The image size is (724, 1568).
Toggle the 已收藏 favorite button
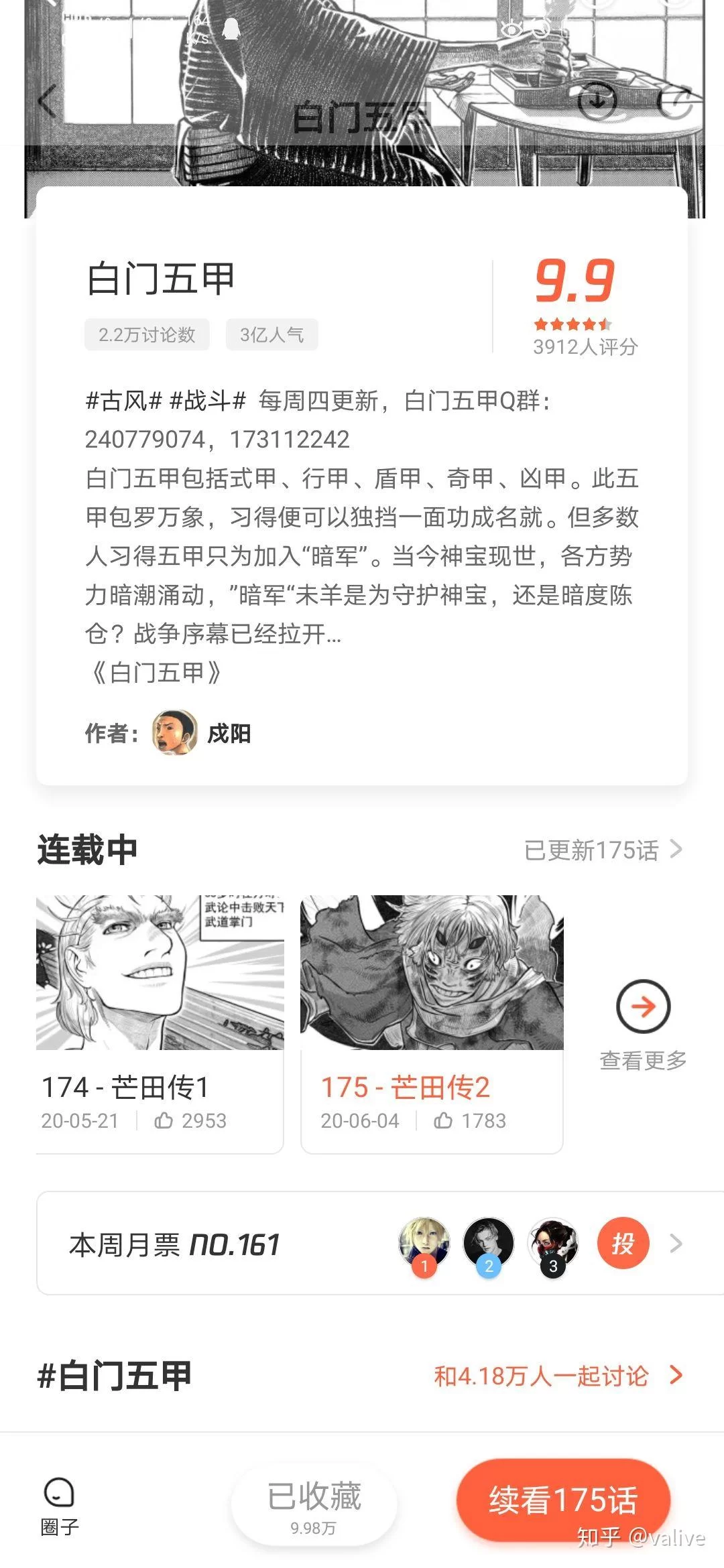314,1506
